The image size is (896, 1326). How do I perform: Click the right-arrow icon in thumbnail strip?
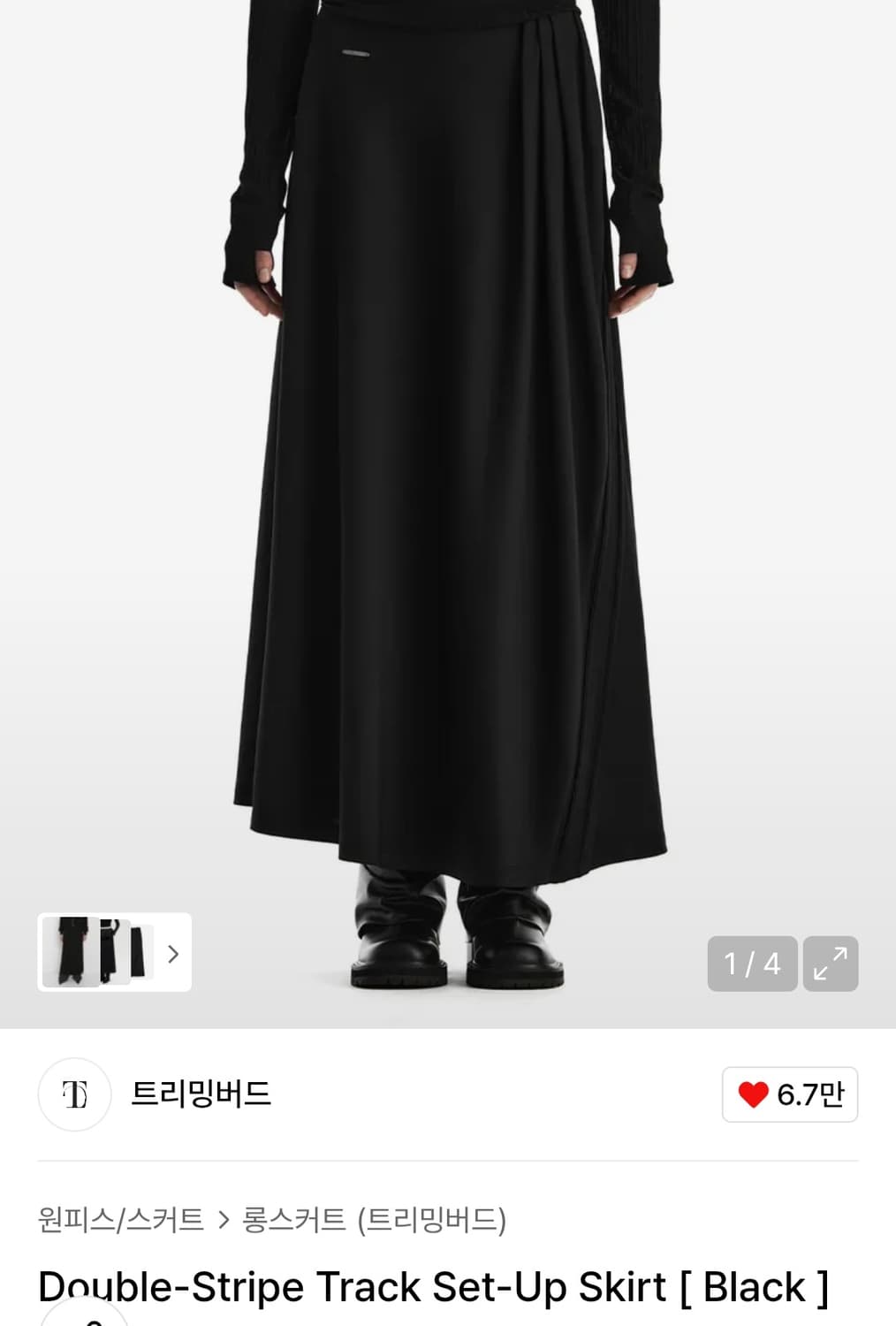coord(173,955)
